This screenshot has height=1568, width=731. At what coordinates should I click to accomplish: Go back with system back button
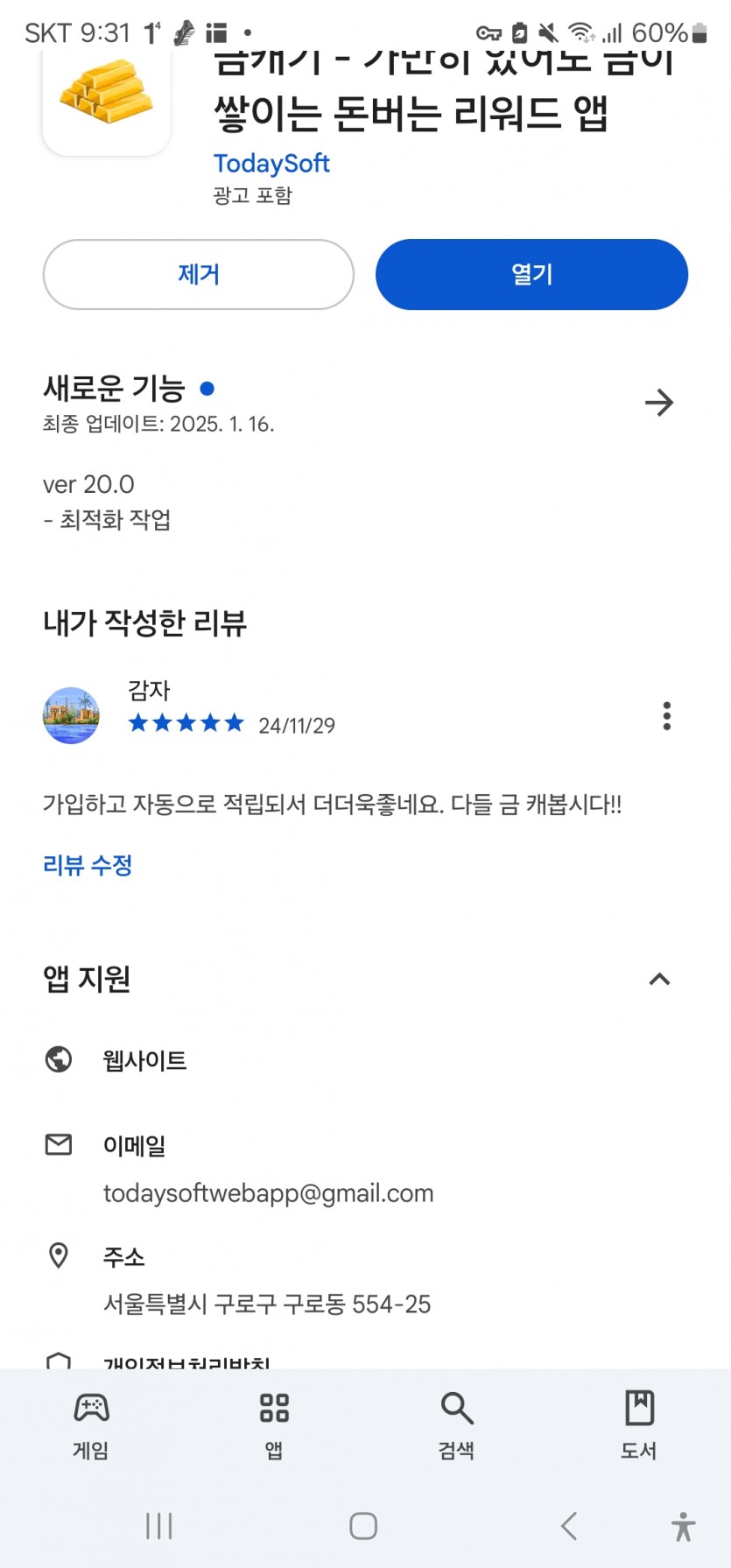569,1526
